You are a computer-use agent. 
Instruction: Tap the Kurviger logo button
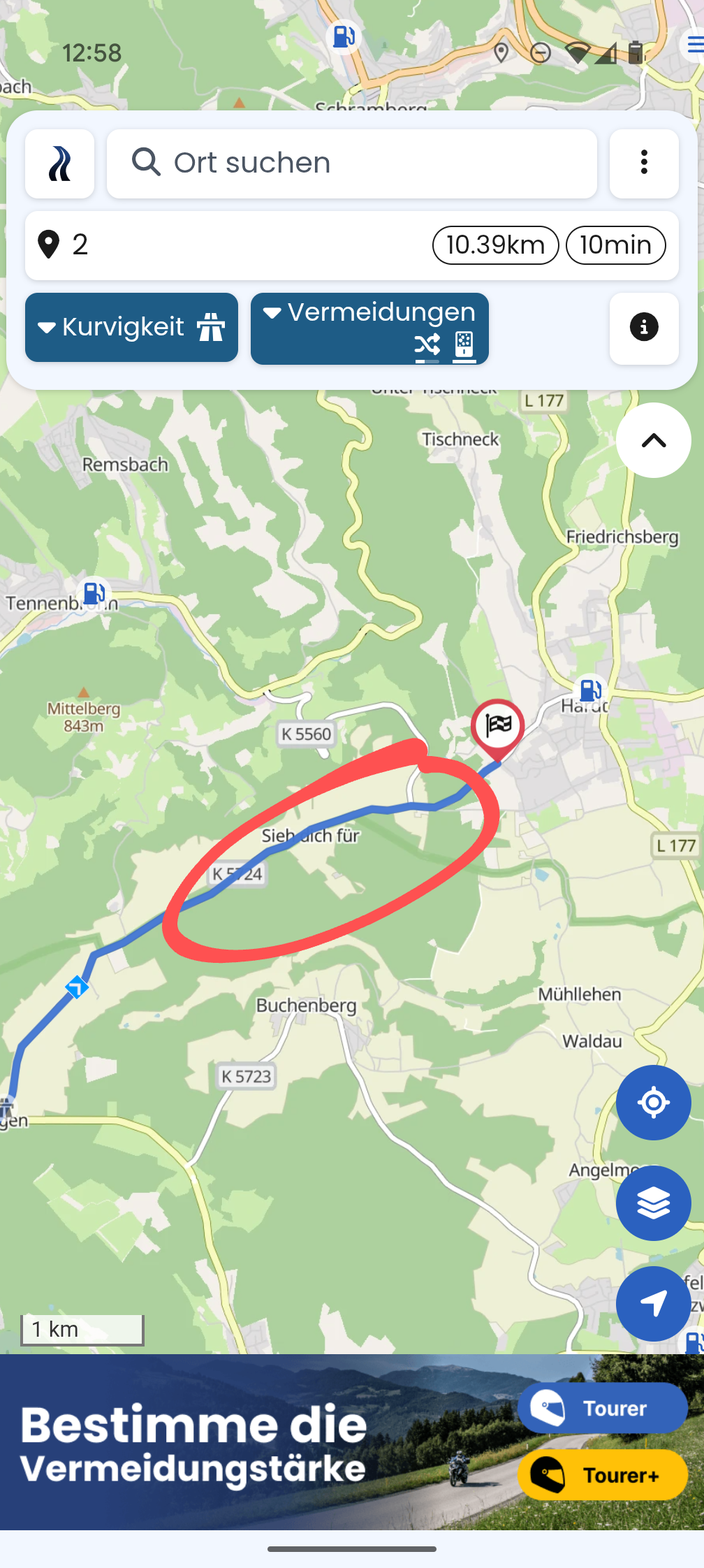tap(60, 164)
